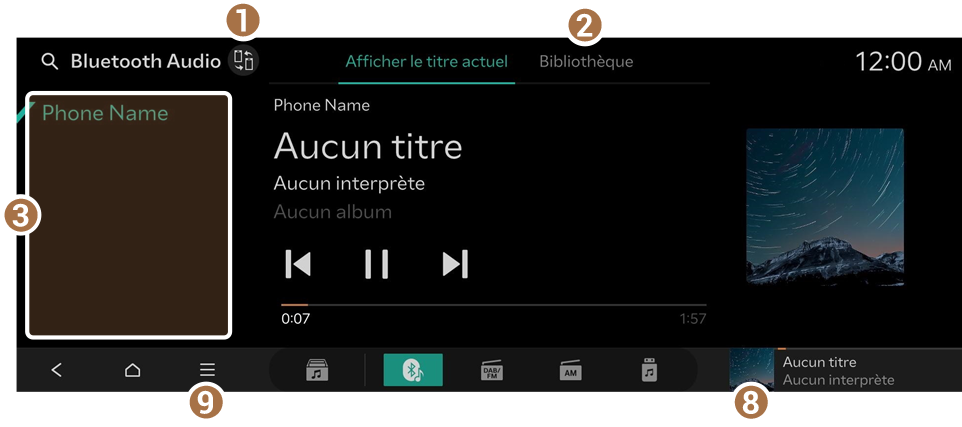Pause the current playback
This screenshot has width=962, height=427.
[376, 264]
